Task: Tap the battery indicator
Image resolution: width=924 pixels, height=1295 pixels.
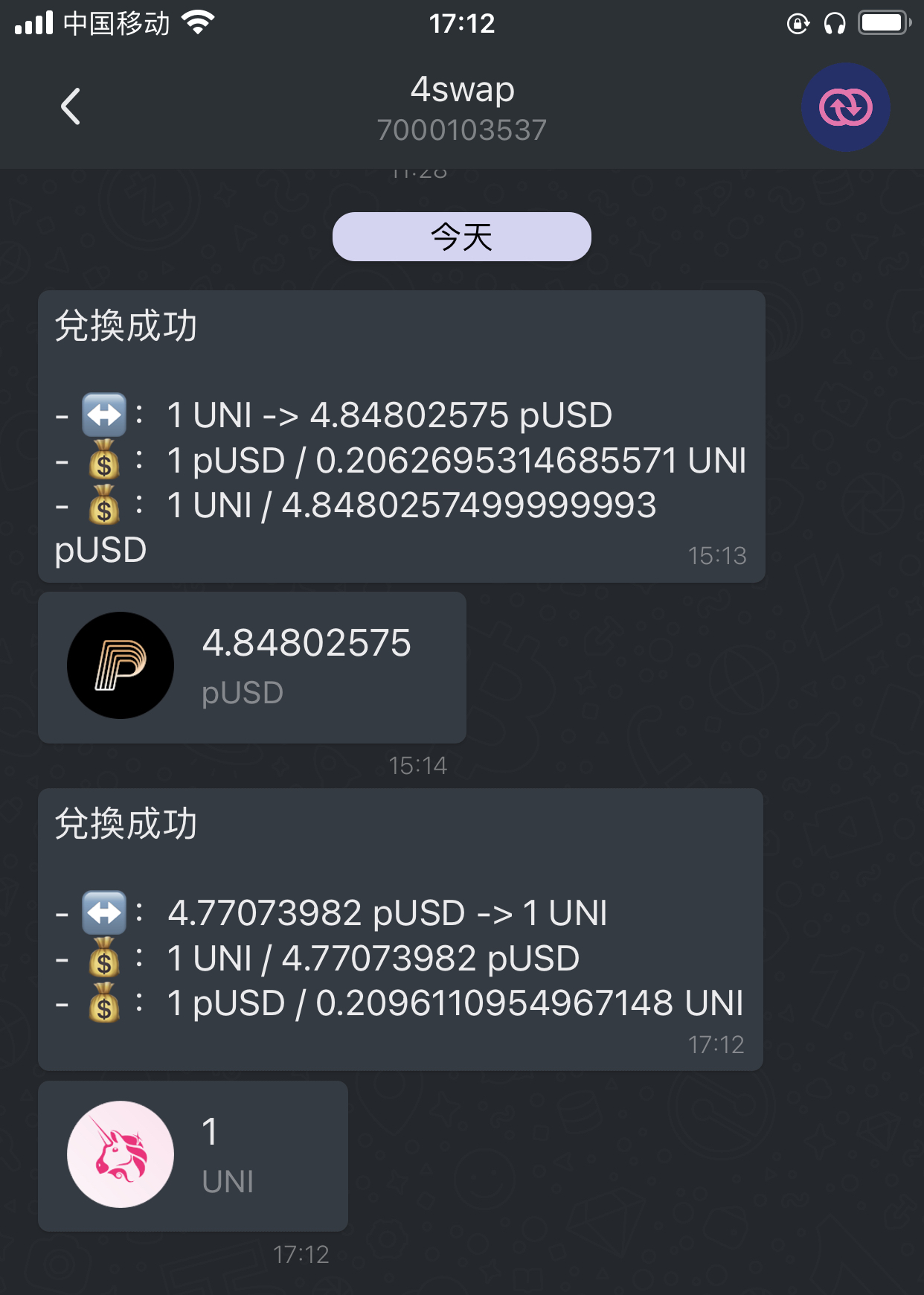Action: [884, 22]
